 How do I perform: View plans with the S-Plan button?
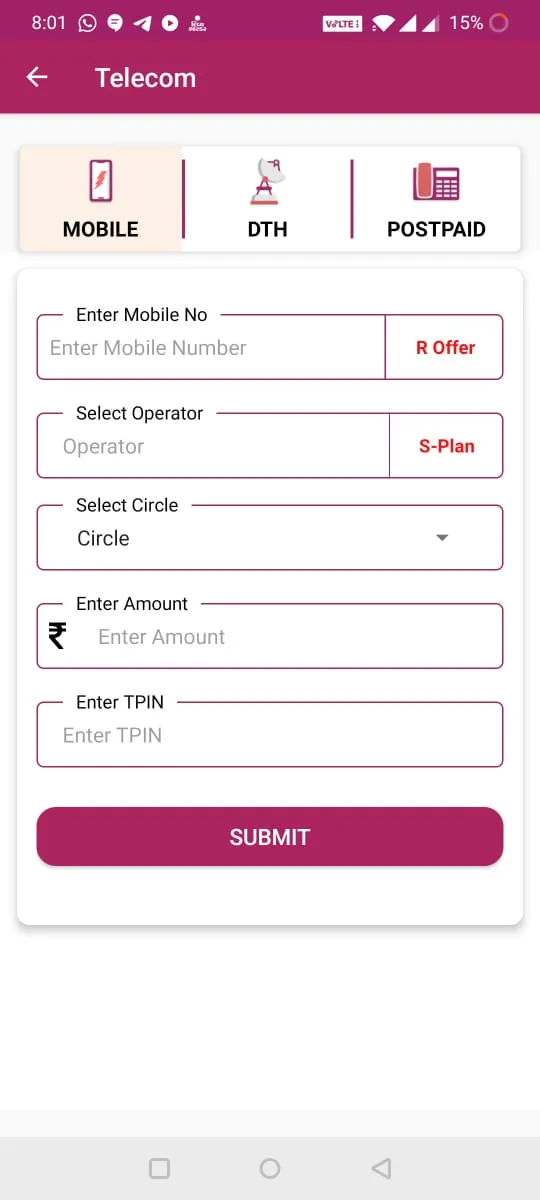(x=446, y=446)
